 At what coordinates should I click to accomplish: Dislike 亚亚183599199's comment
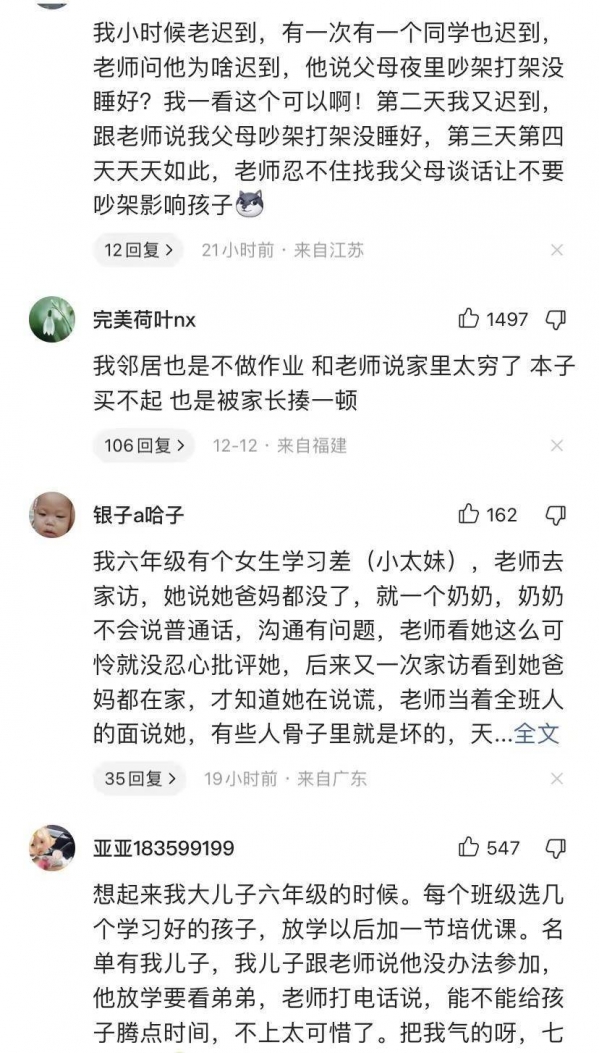pyautogui.click(x=556, y=848)
